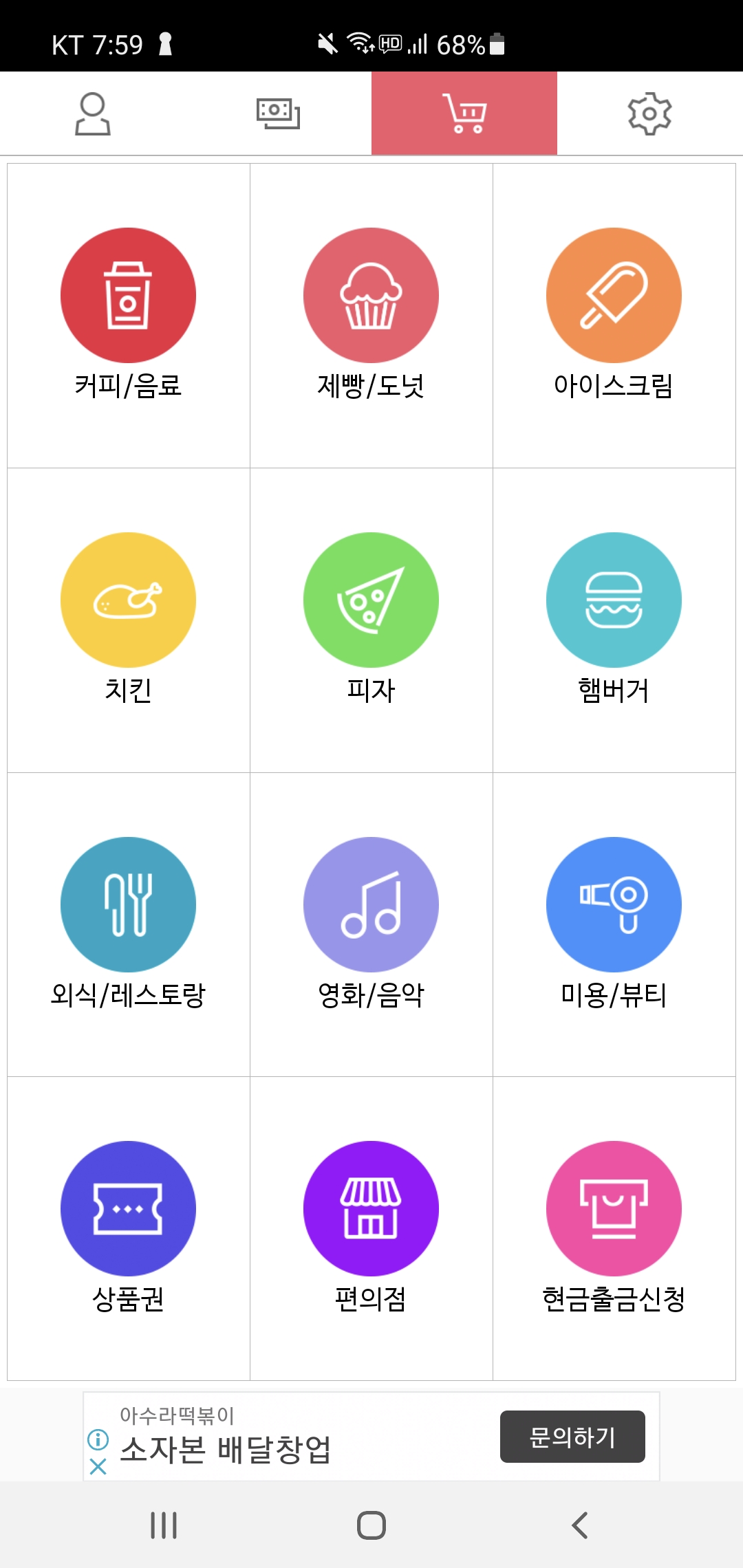
Task: Open the 커피/음료 category
Action: tap(129, 316)
